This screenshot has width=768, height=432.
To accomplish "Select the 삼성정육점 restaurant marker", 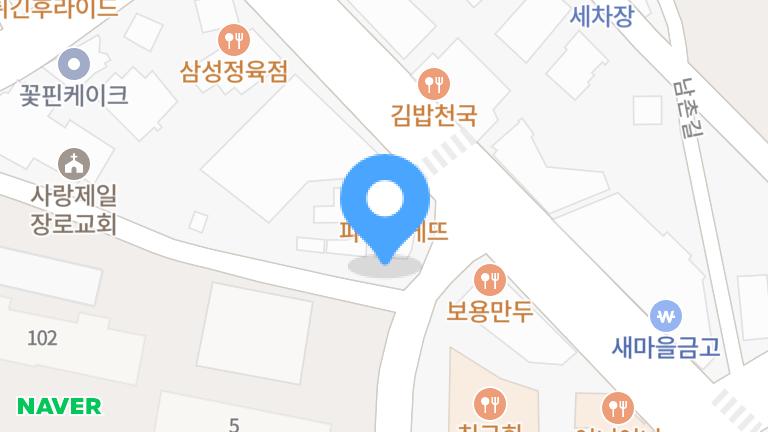I will 235,40.
